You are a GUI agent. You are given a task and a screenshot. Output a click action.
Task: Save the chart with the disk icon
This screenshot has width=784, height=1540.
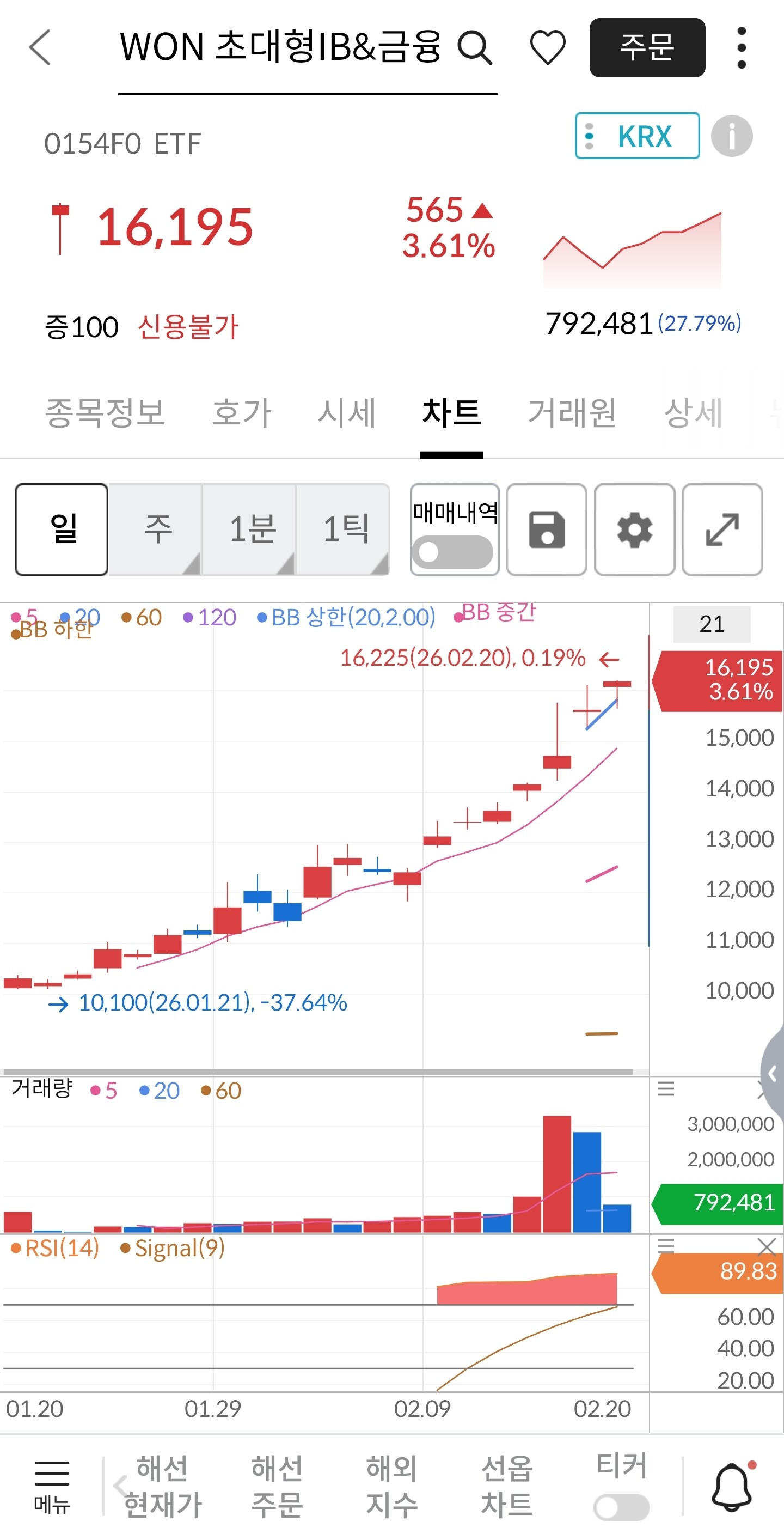point(547,529)
